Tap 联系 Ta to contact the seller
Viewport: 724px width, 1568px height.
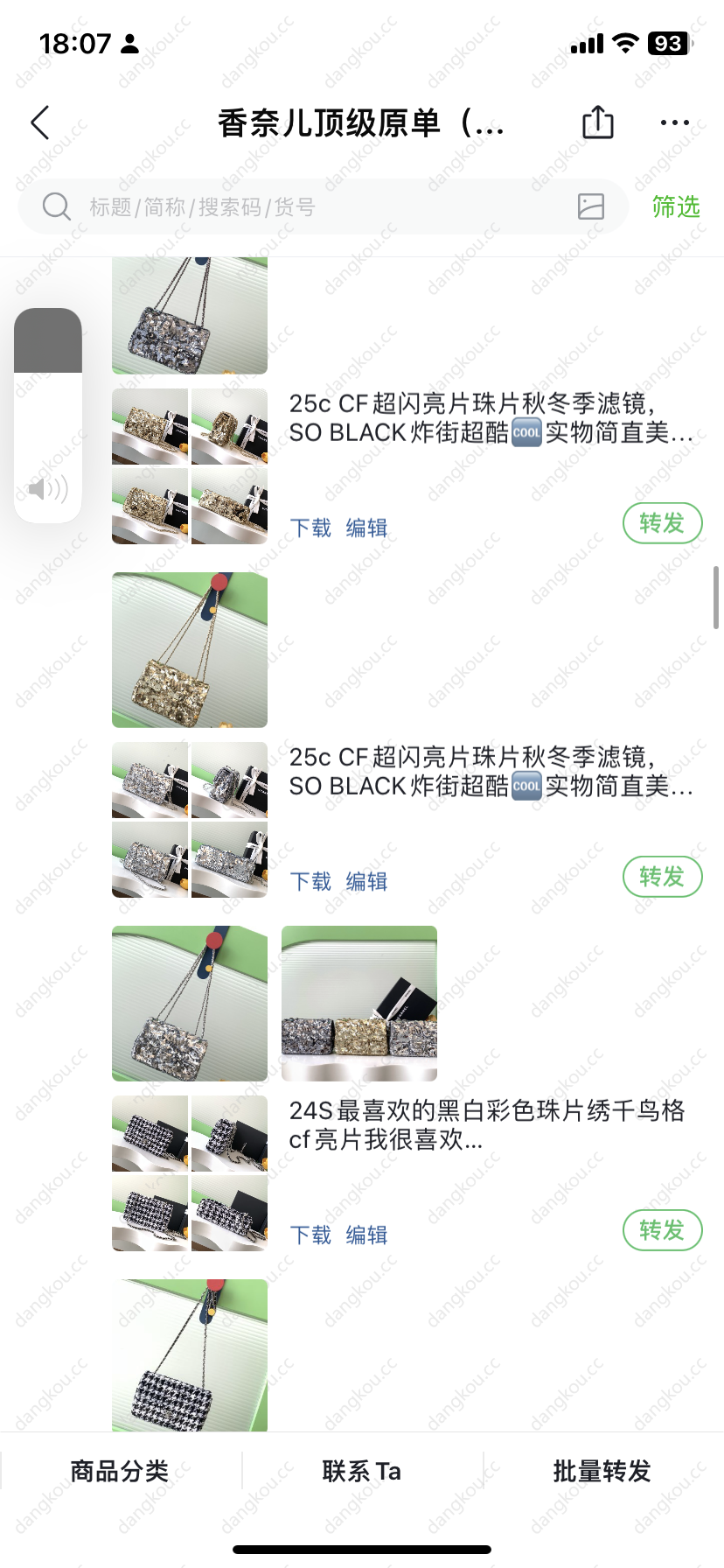coord(361,1472)
